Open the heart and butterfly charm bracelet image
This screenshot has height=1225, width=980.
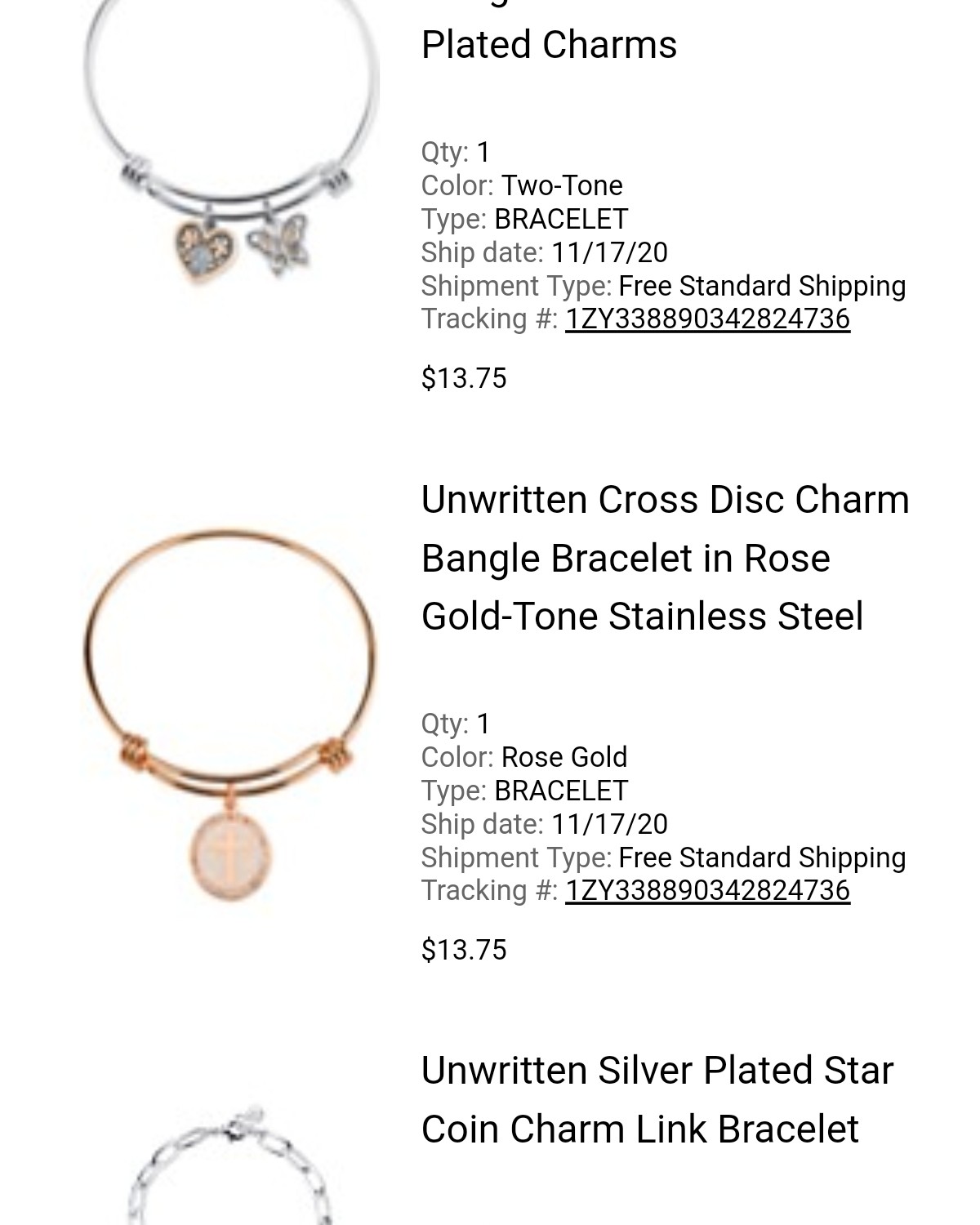[x=231, y=143]
